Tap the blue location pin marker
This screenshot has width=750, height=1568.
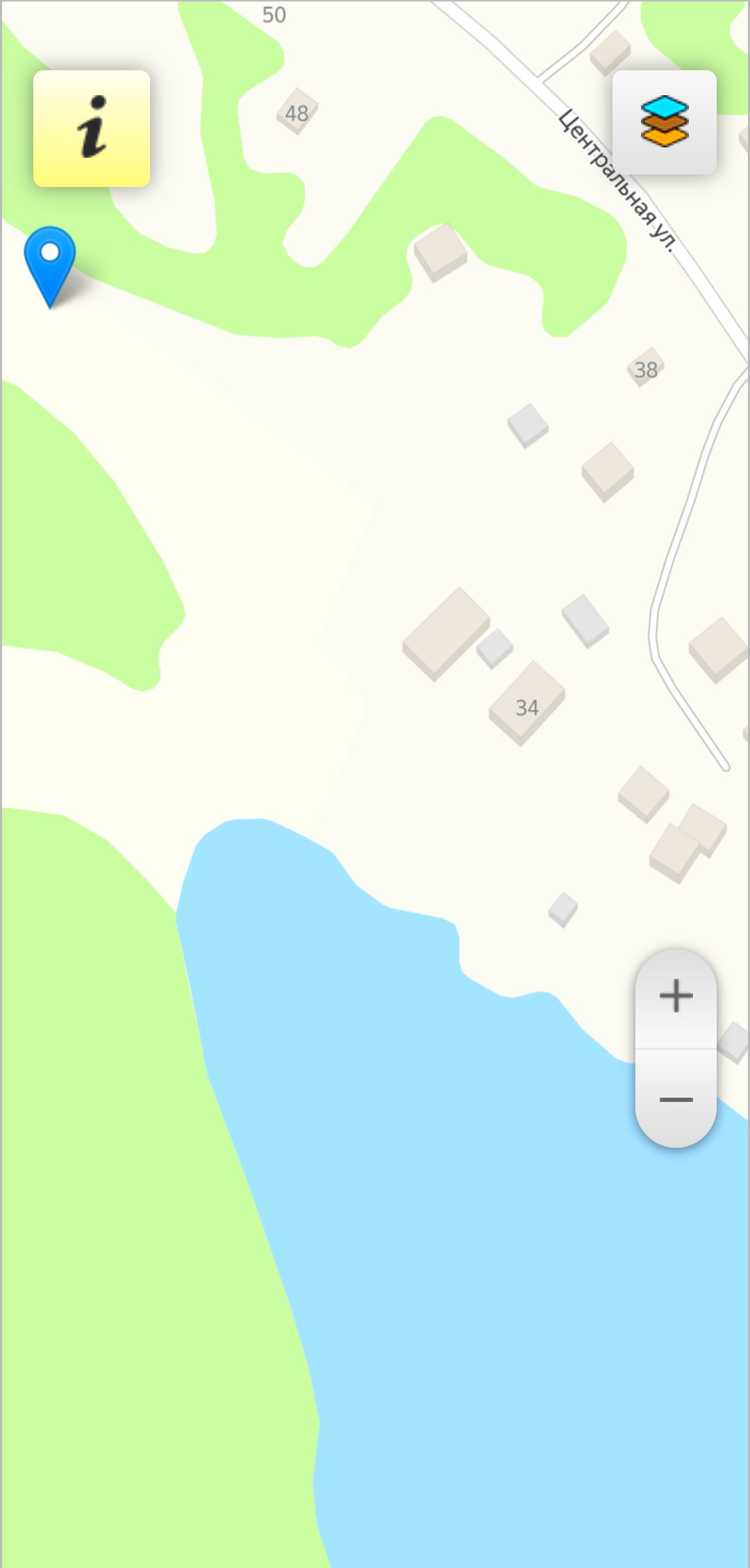click(x=50, y=261)
